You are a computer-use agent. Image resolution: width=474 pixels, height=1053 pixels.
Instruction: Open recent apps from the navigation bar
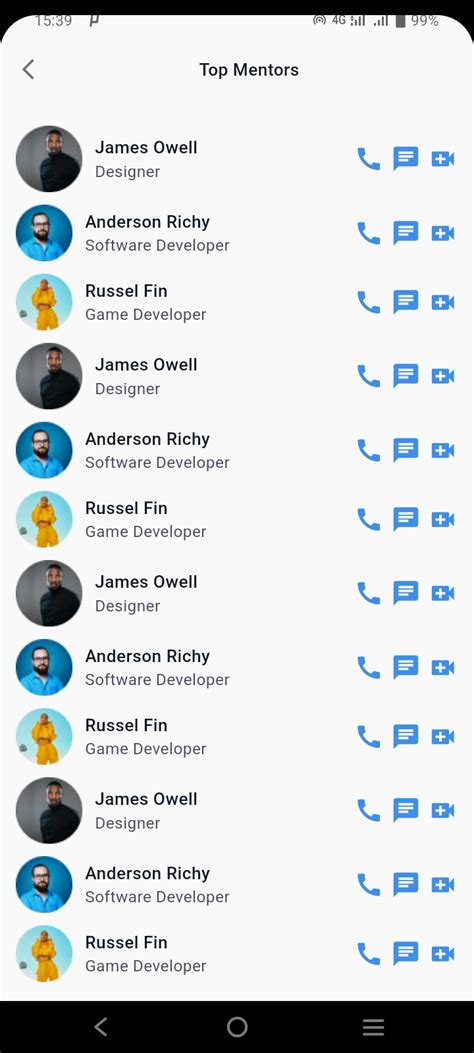click(x=373, y=1027)
